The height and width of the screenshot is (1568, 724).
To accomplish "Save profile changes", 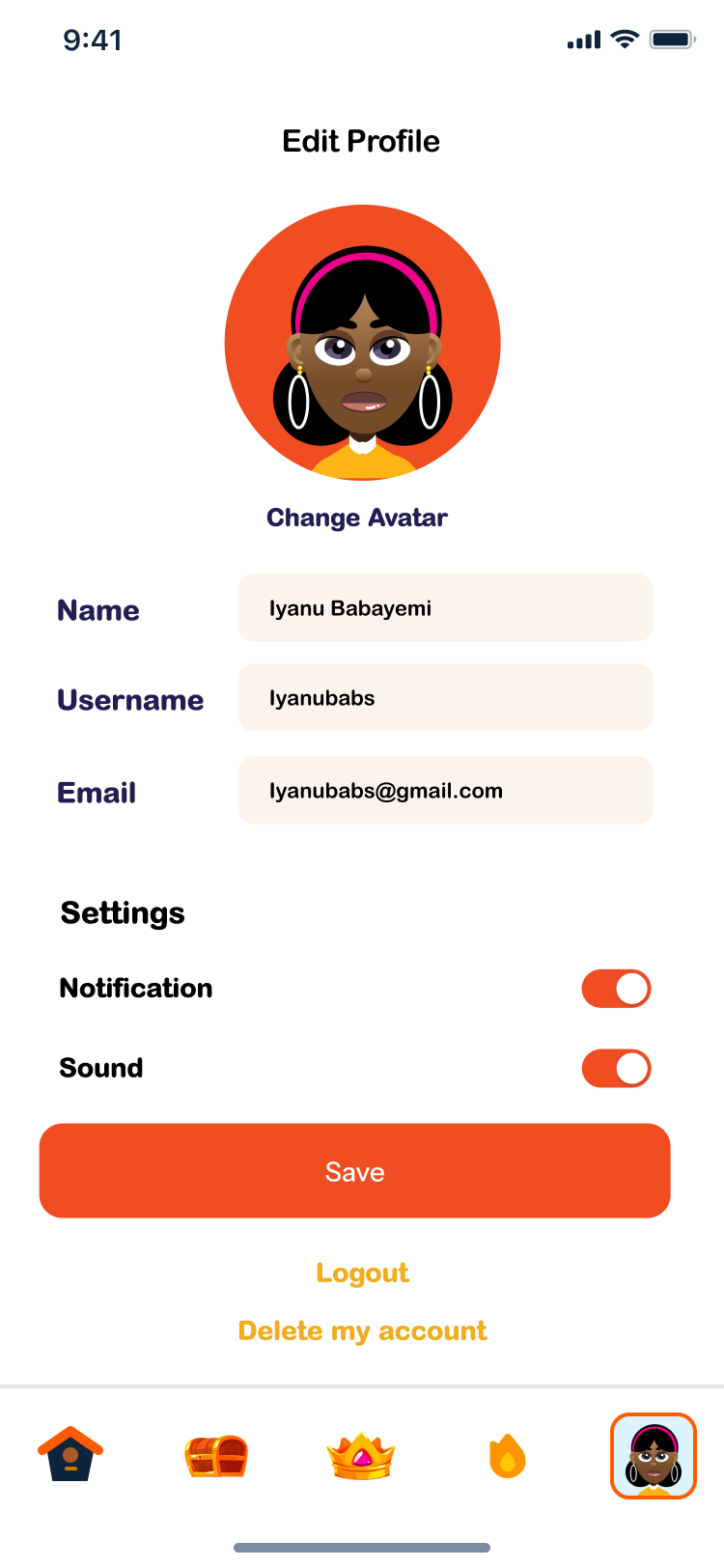I will pyautogui.click(x=354, y=1171).
